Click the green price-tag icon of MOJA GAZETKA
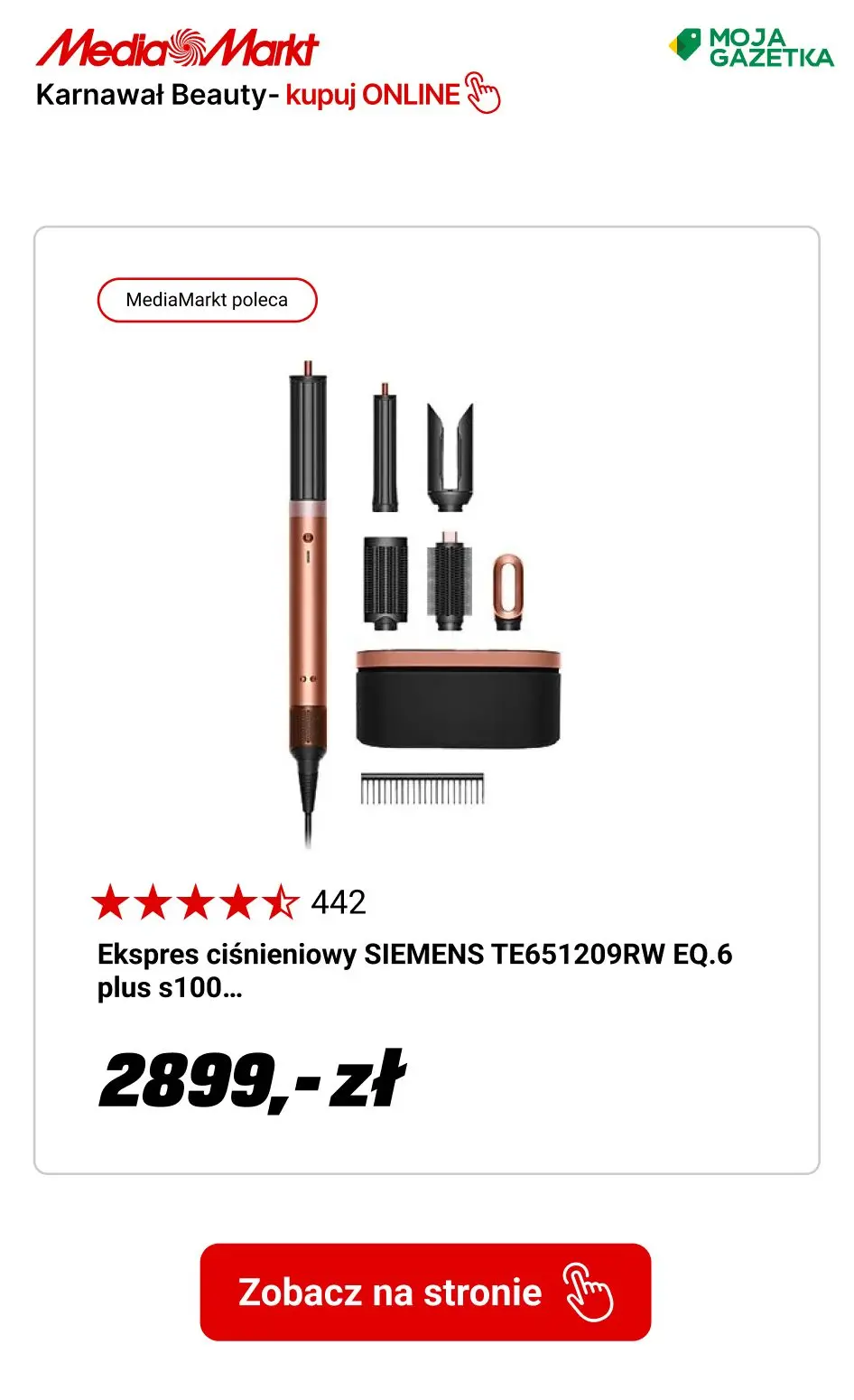This screenshot has width=854, height=1400. (x=683, y=45)
